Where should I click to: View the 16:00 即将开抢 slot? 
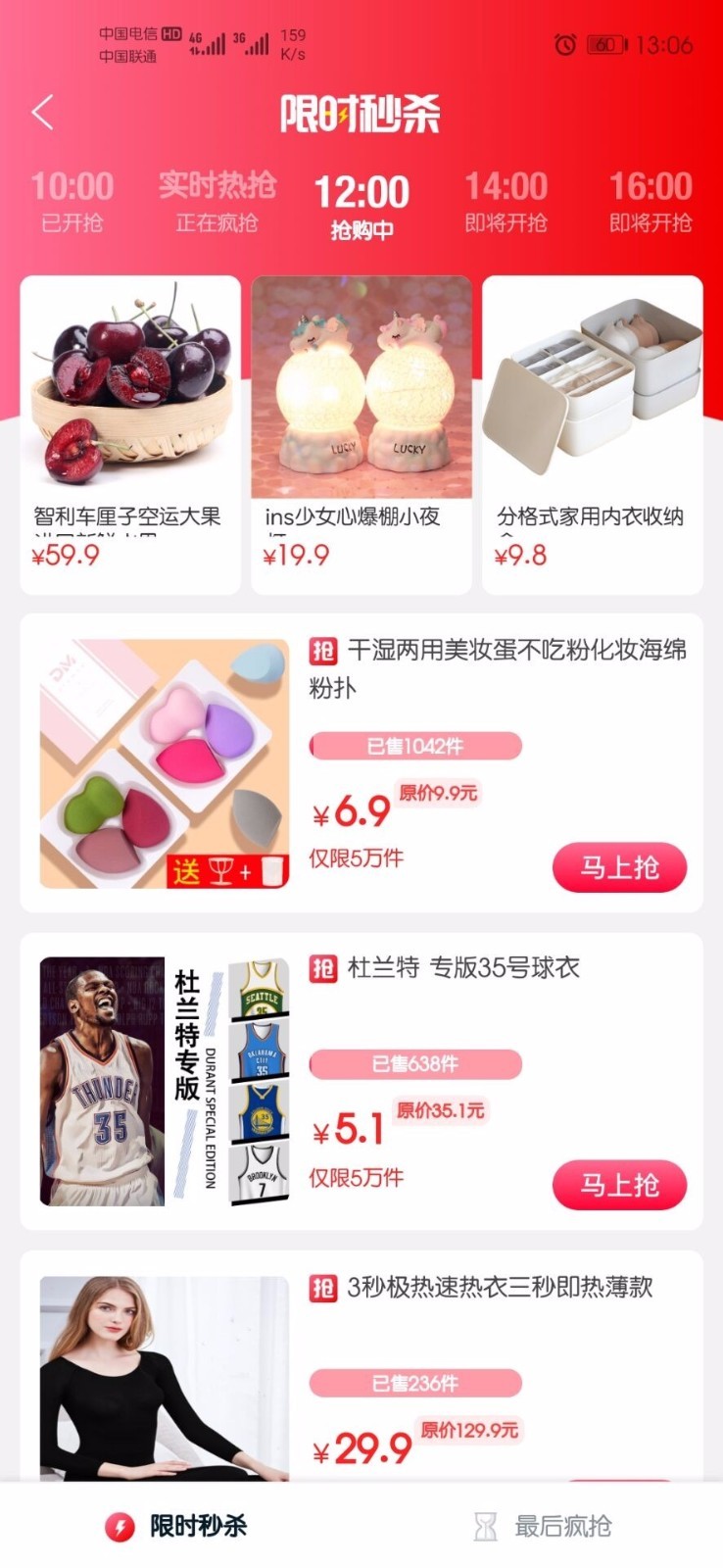click(651, 200)
